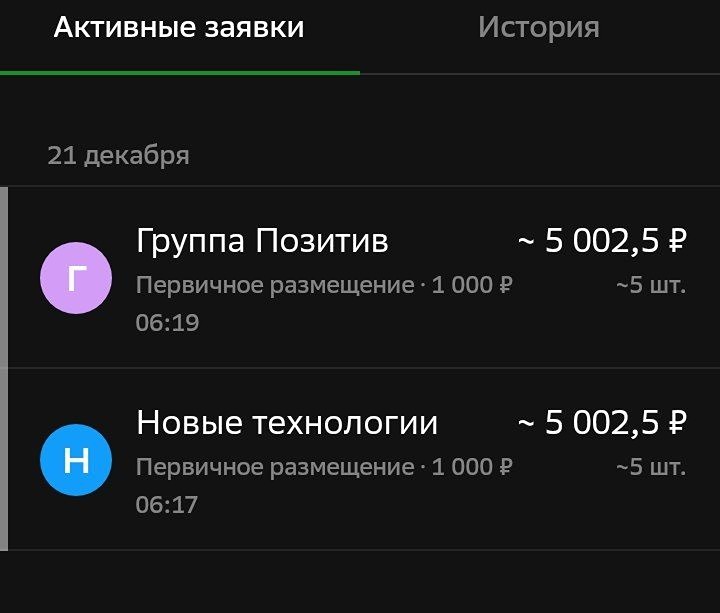Switch to the История tab

pos(539,28)
